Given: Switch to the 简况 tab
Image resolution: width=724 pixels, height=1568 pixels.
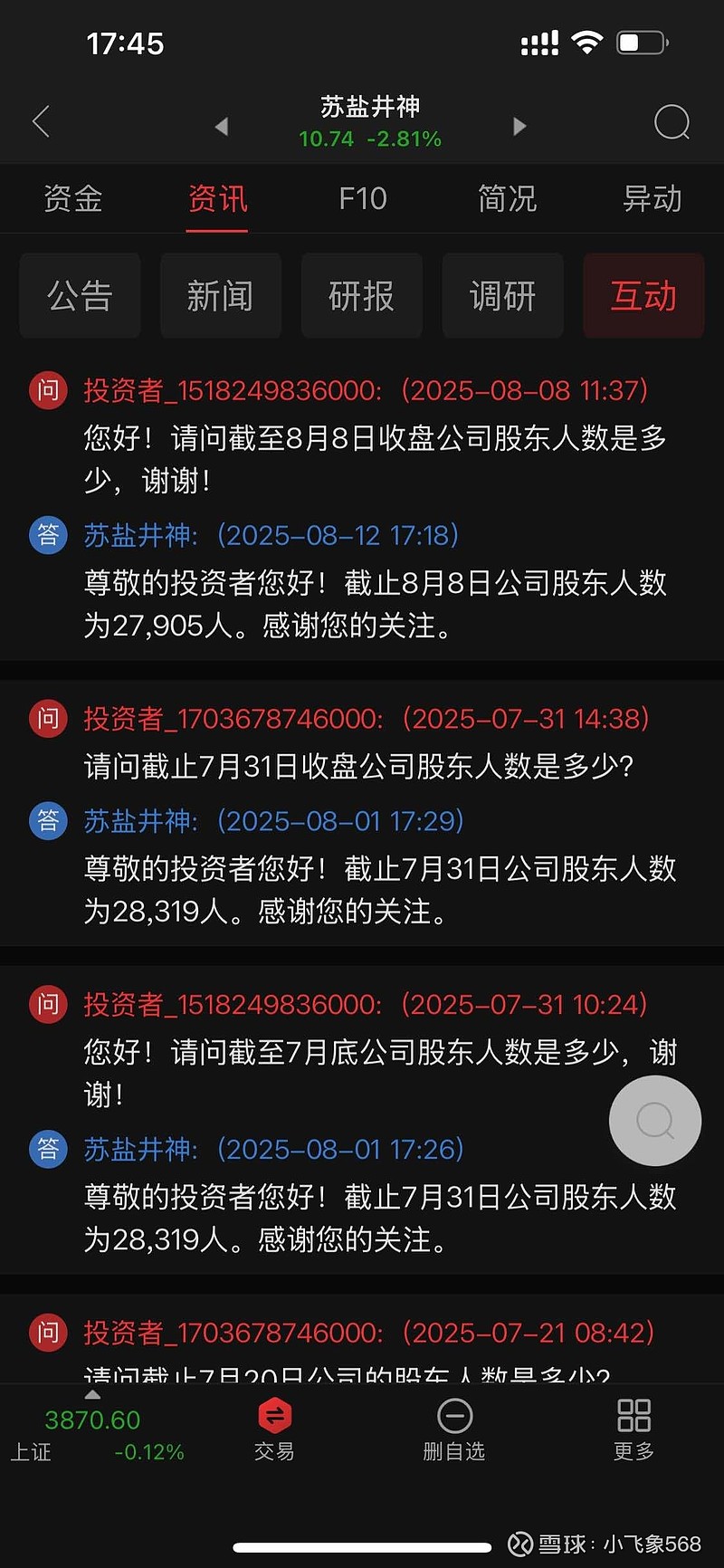Looking at the screenshot, I should tap(507, 198).
